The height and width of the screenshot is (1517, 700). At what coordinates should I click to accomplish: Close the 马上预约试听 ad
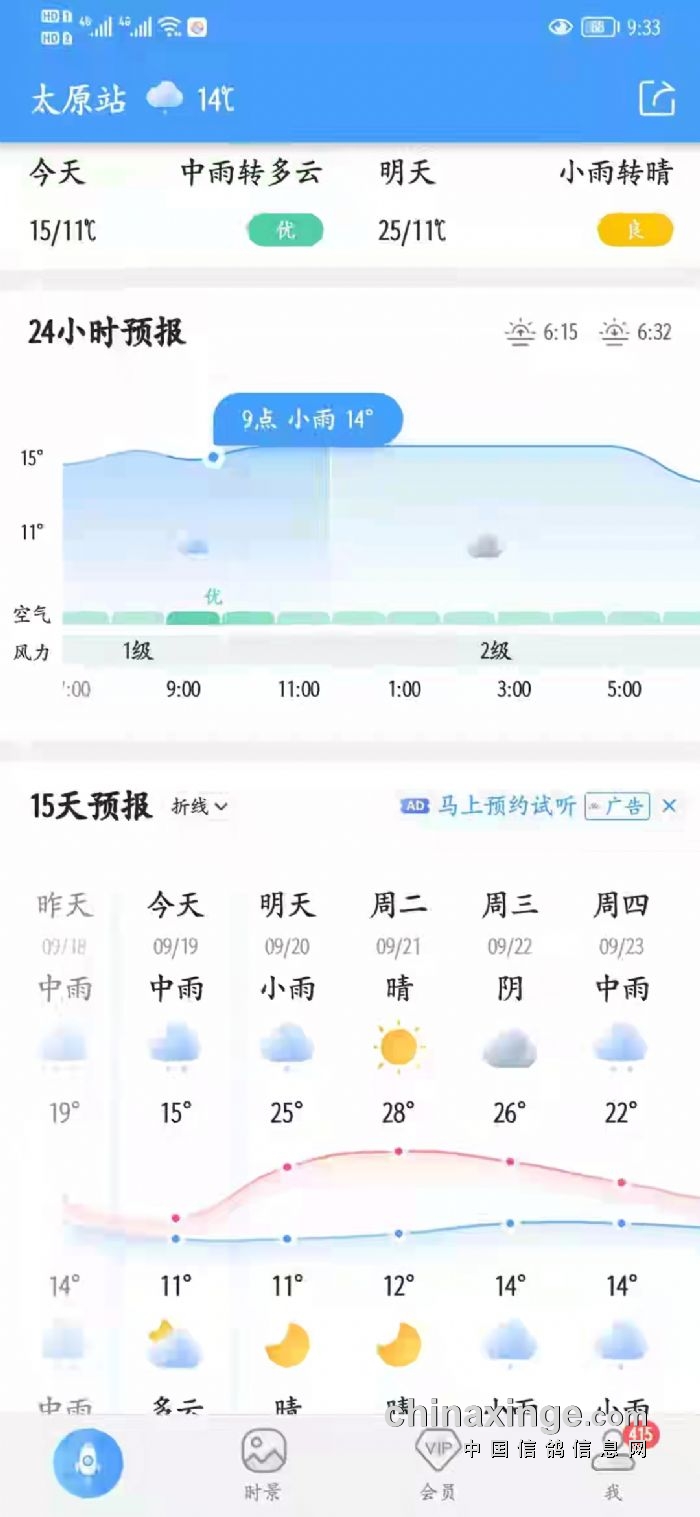tap(670, 805)
